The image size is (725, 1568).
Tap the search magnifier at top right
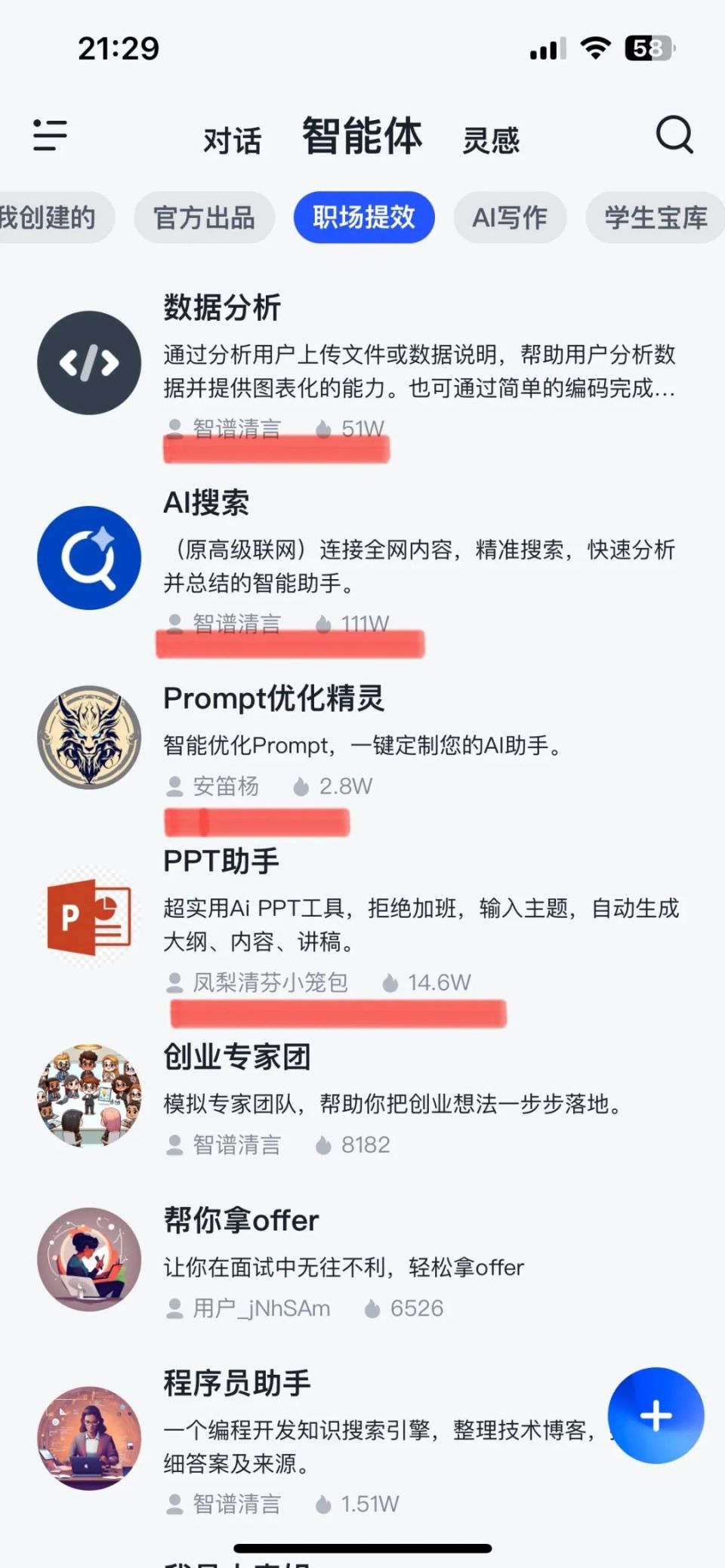coord(674,136)
